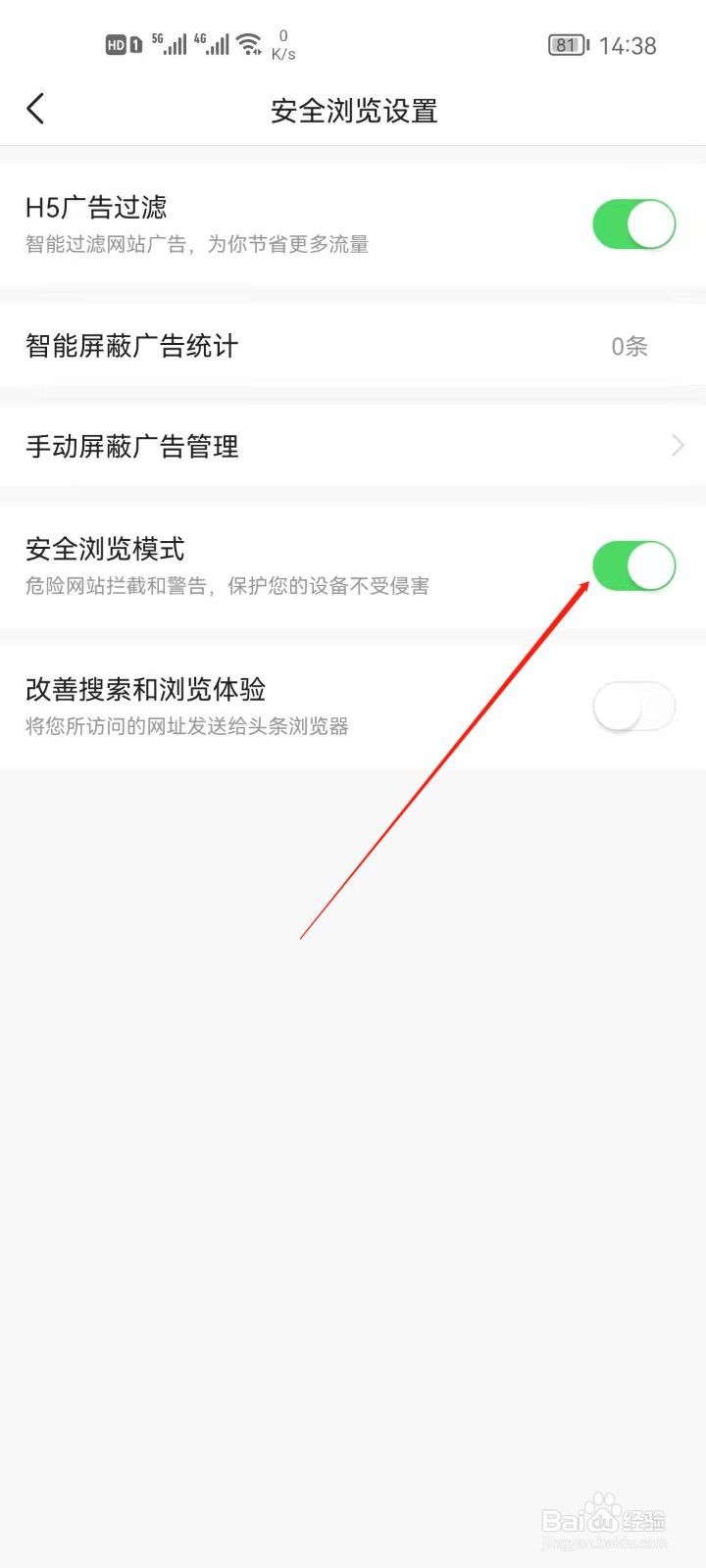Tap the 0条 ad statistics counter
This screenshot has width=706, height=1568.
tap(627, 346)
